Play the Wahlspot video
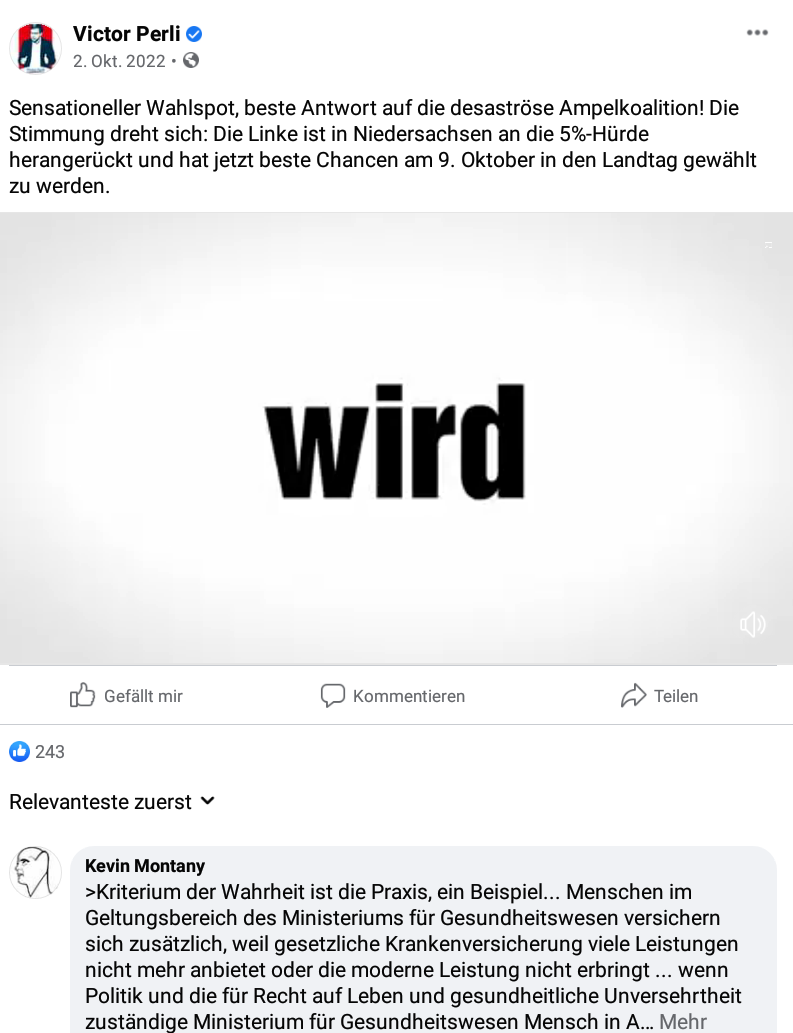Image resolution: width=793 pixels, height=1033 pixels. 396,438
